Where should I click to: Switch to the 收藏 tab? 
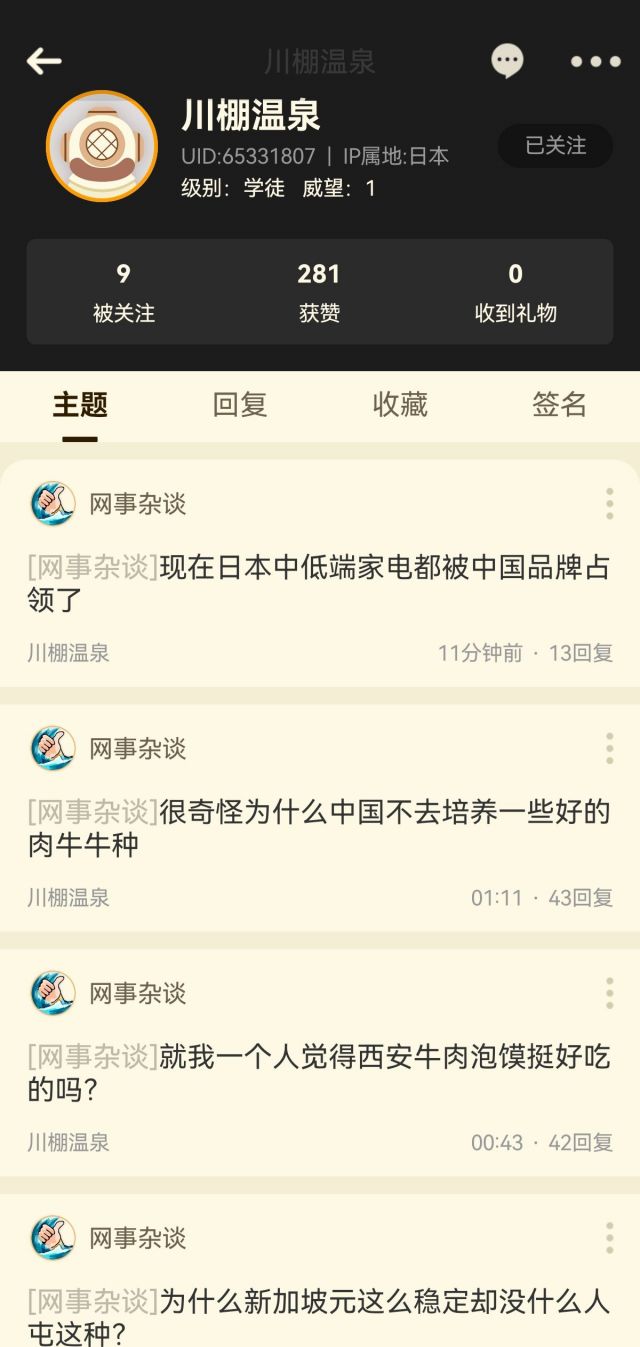[x=400, y=404]
